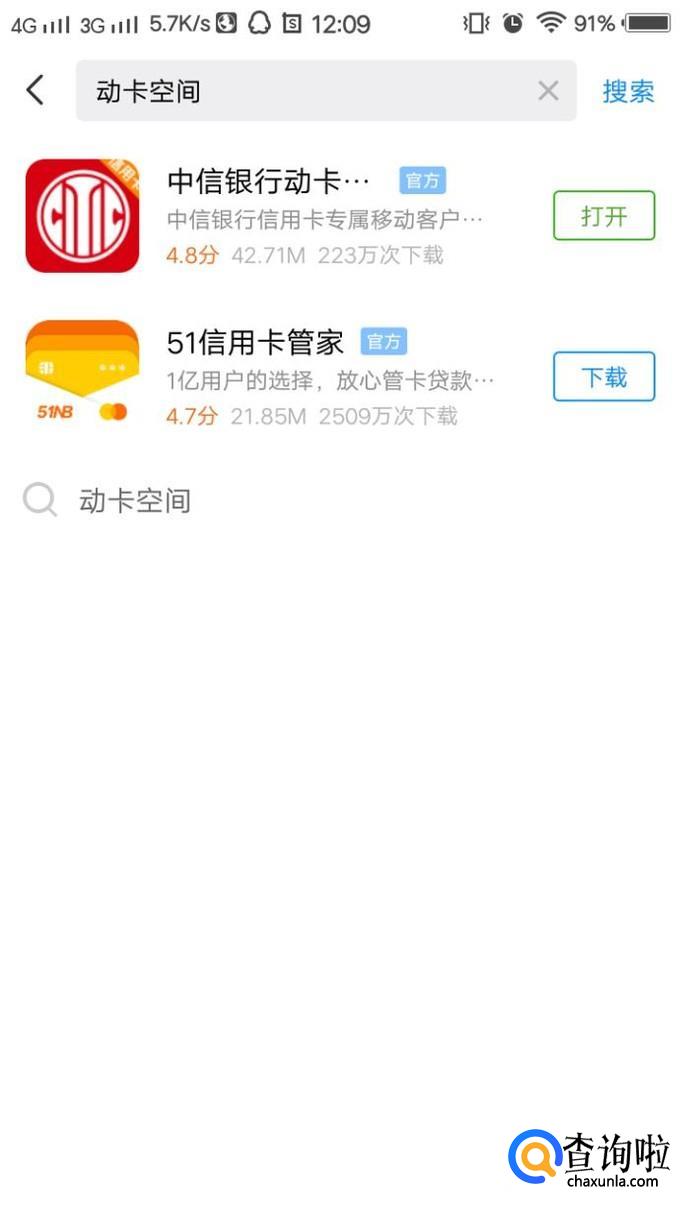
Task: Tap the 搜索 button
Action: pyautogui.click(x=628, y=91)
